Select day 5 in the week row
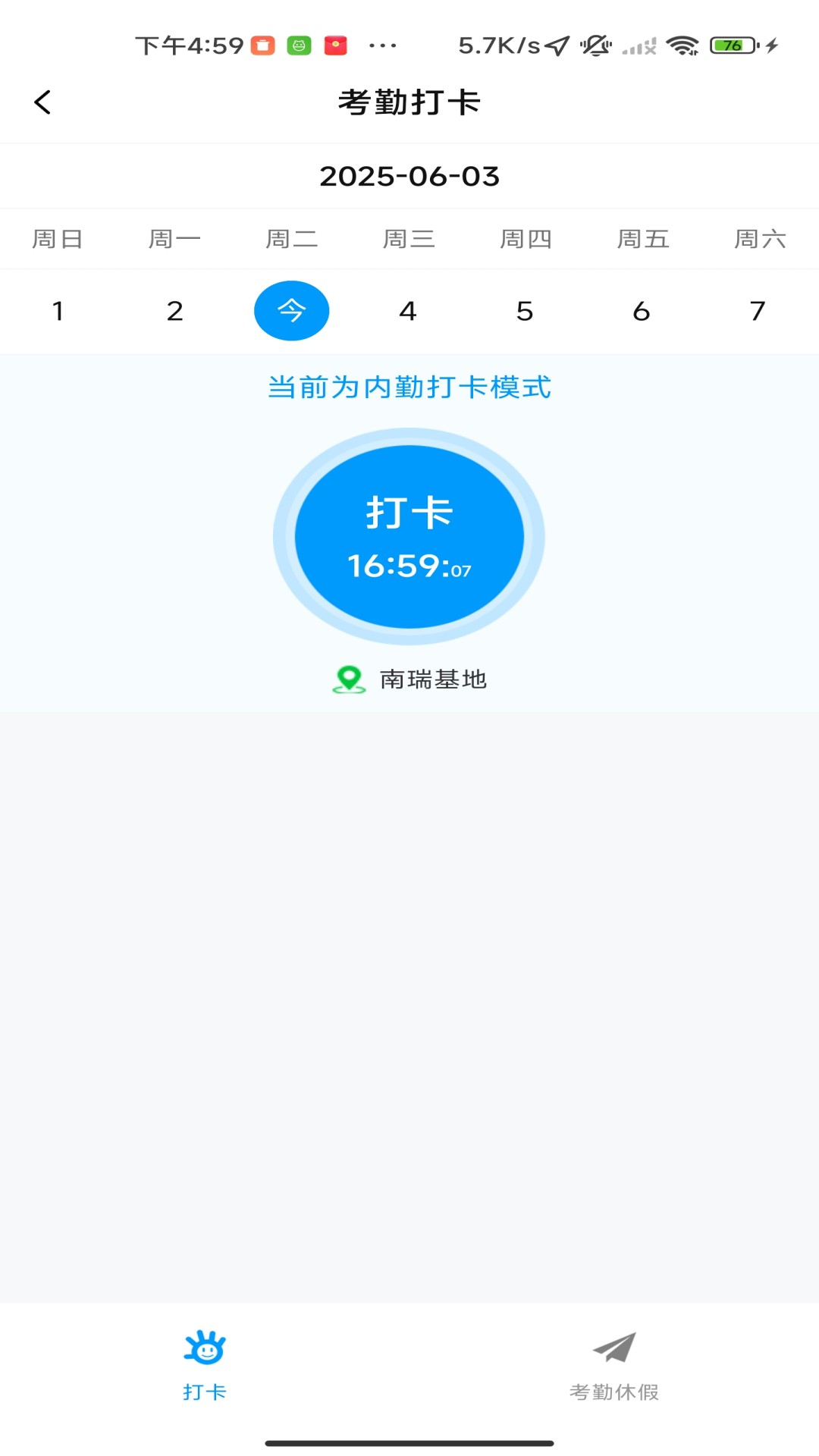The height and width of the screenshot is (1456, 819). pos(525,311)
